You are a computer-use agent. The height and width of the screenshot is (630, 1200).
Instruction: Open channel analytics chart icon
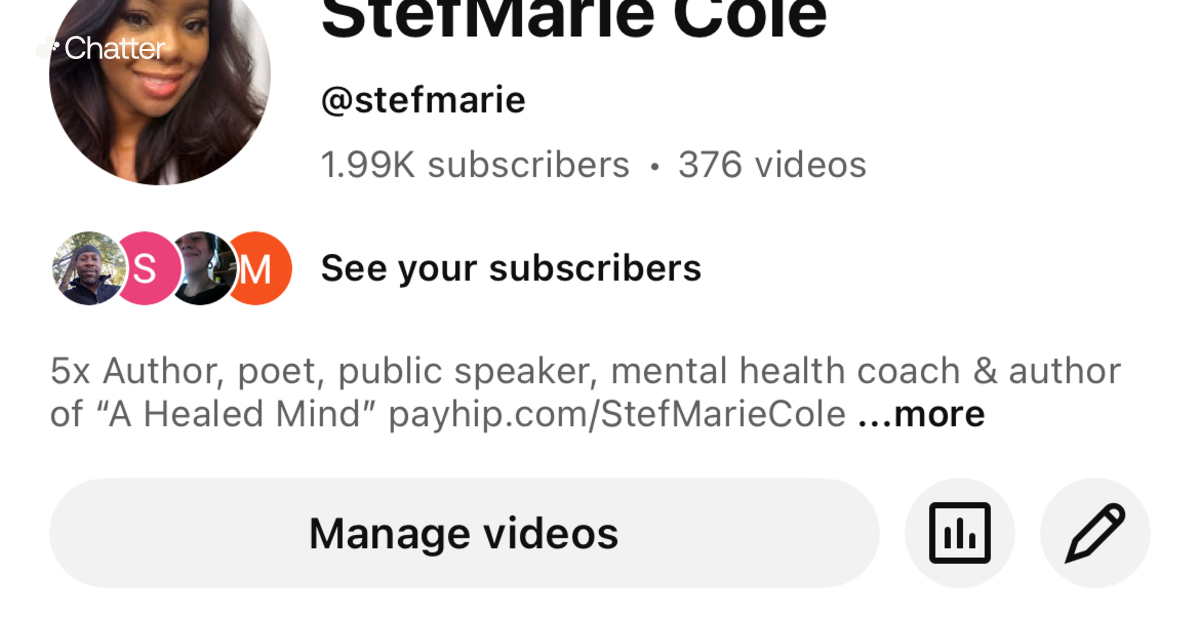pyautogui.click(x=959, y=533)
